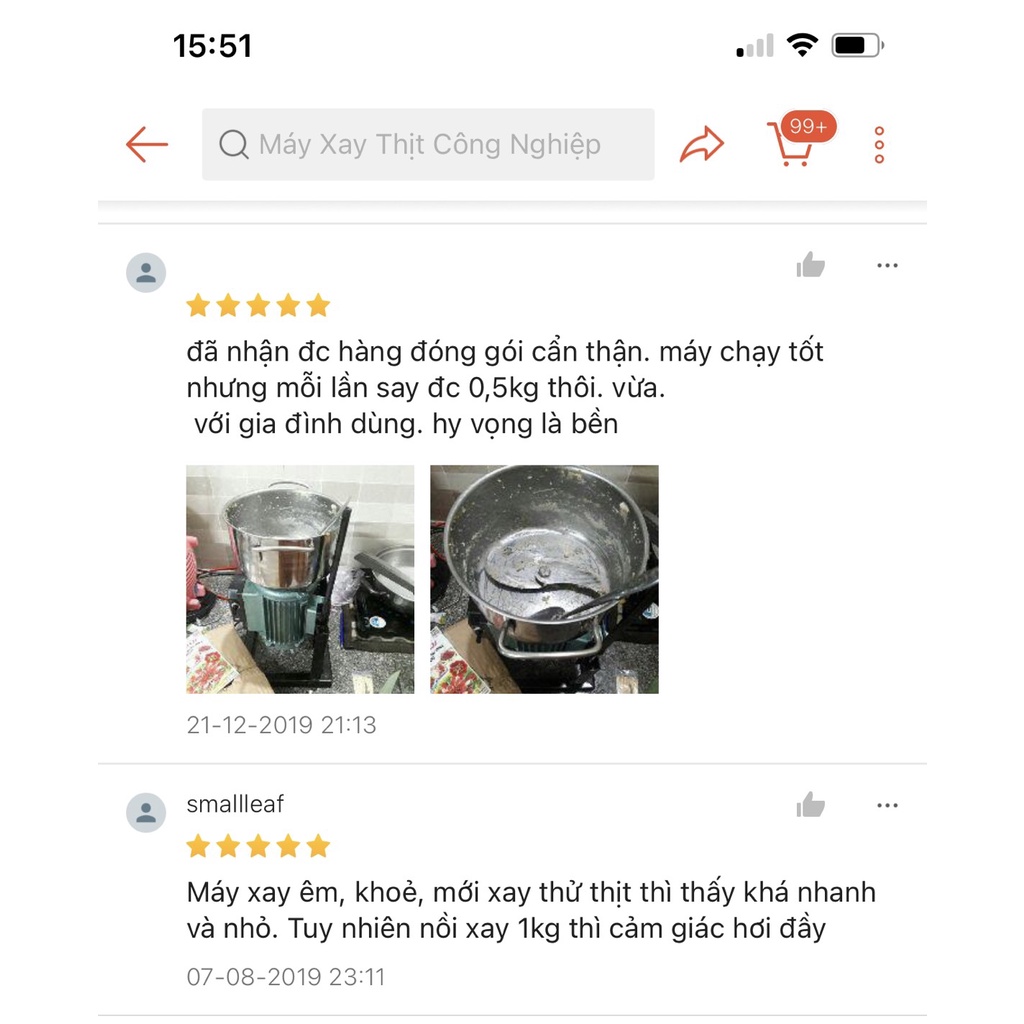Open the three-dot menu in the top bar

click(x=879, y=145)
